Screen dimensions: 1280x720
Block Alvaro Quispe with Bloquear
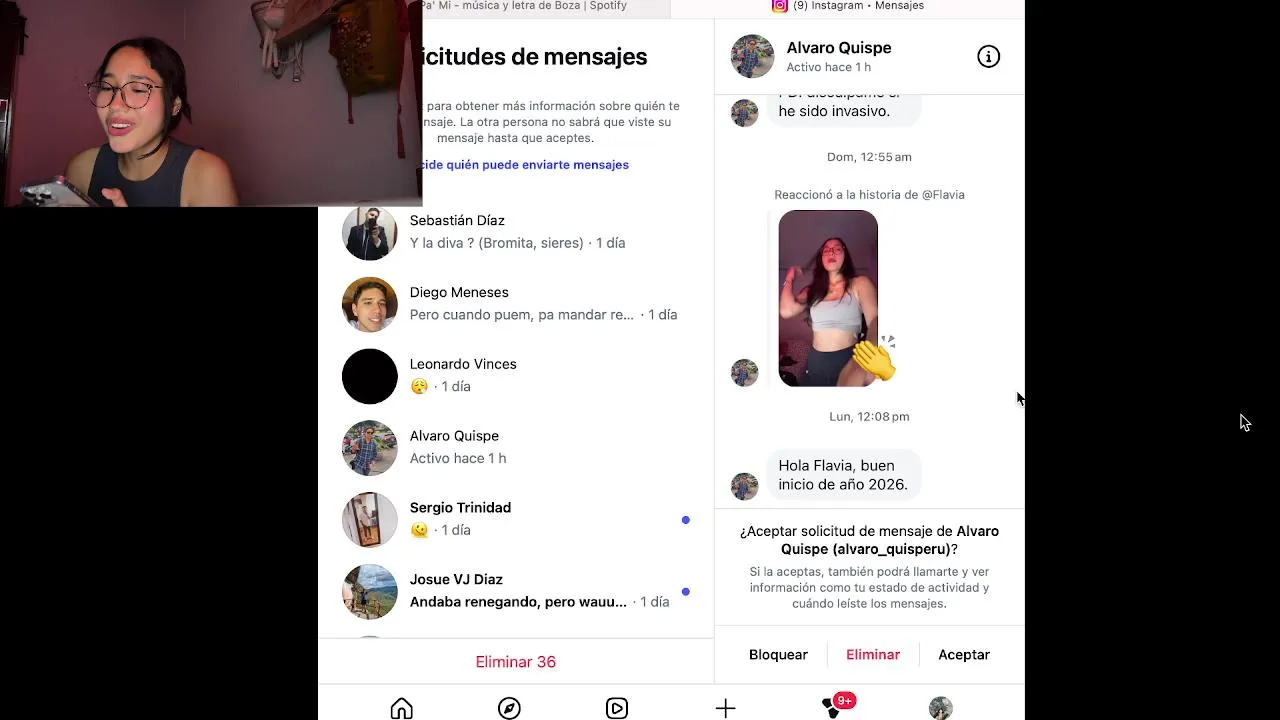(x=778, y=655)
